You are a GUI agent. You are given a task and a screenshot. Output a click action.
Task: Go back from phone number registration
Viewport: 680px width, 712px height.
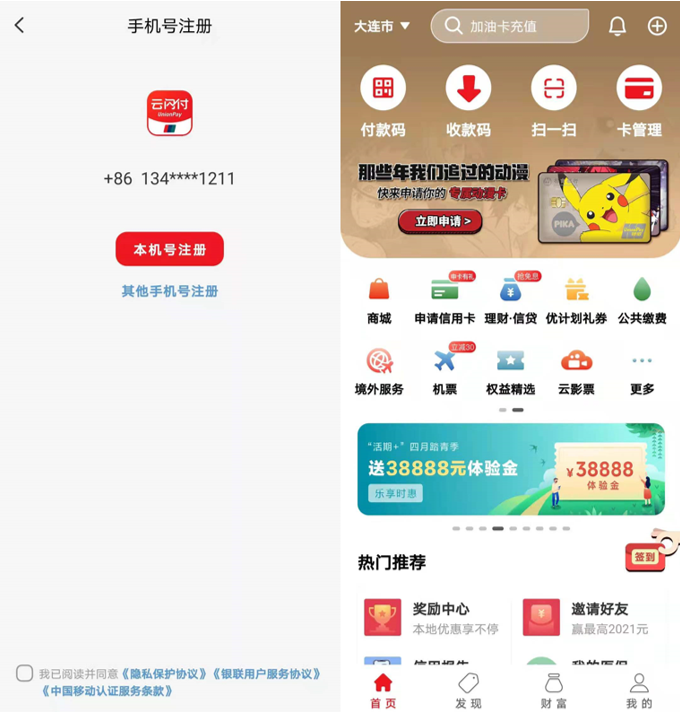(19, 26)
